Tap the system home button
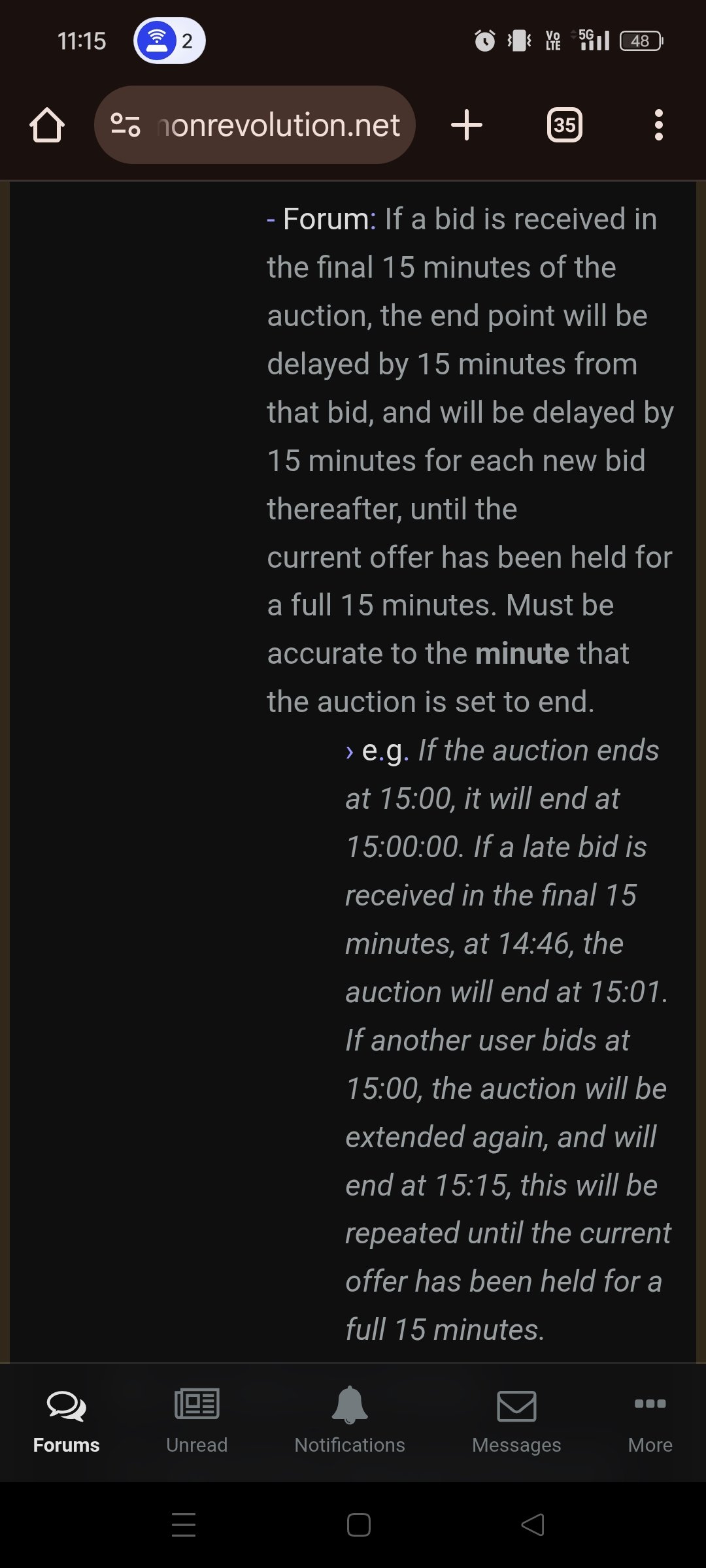The image size is (706, 1568). (359, 1525)
